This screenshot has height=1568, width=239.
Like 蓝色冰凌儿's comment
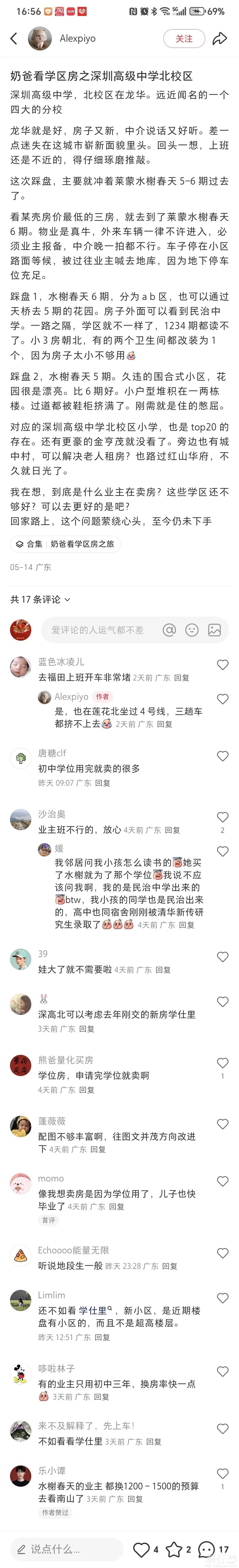(x=223, y=665)
